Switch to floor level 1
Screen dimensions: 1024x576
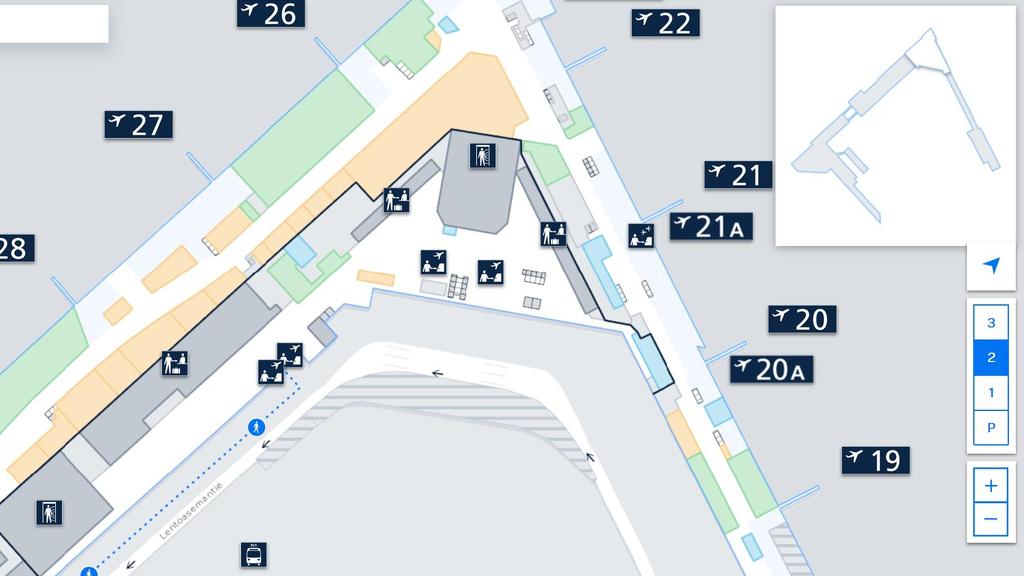coord(991,392)
